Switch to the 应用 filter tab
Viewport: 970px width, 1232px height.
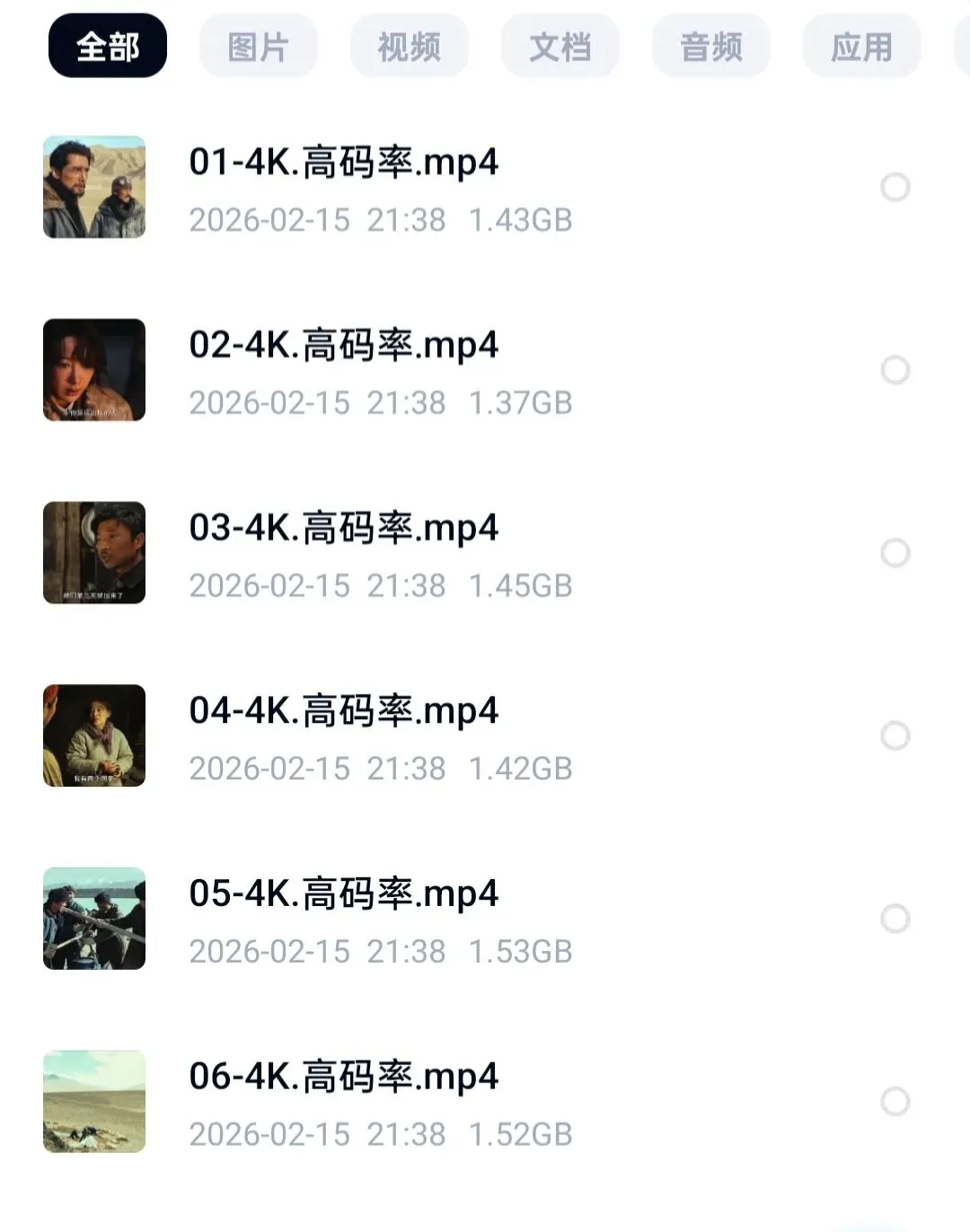[861, 47]
